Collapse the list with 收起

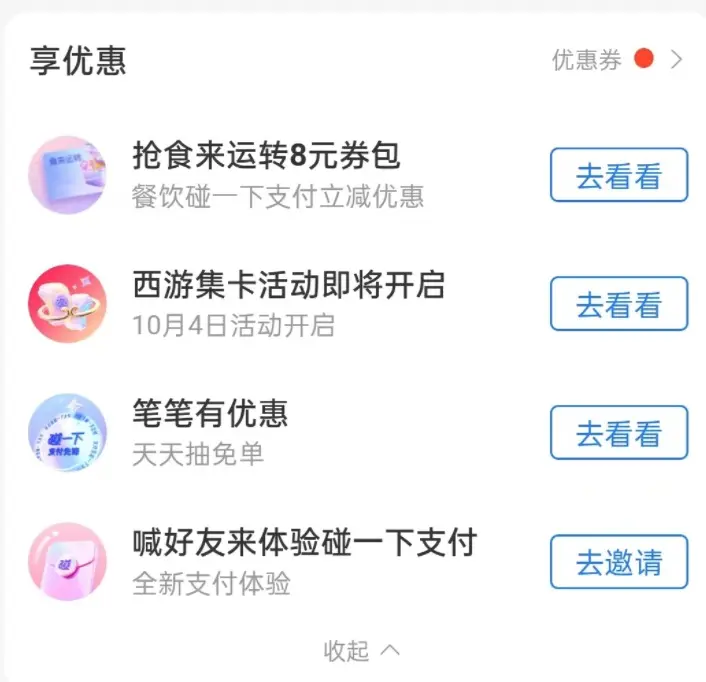tap(361, 651)
